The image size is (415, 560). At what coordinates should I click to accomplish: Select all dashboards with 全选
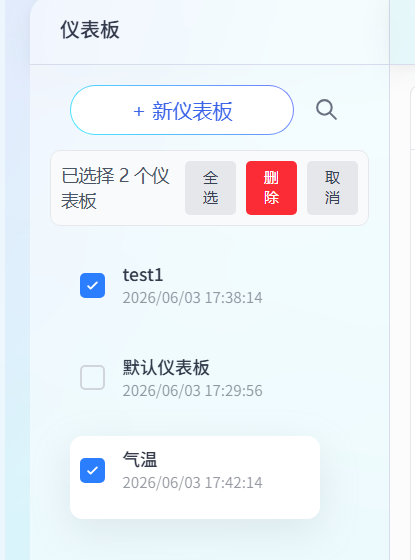coord(210,188)
